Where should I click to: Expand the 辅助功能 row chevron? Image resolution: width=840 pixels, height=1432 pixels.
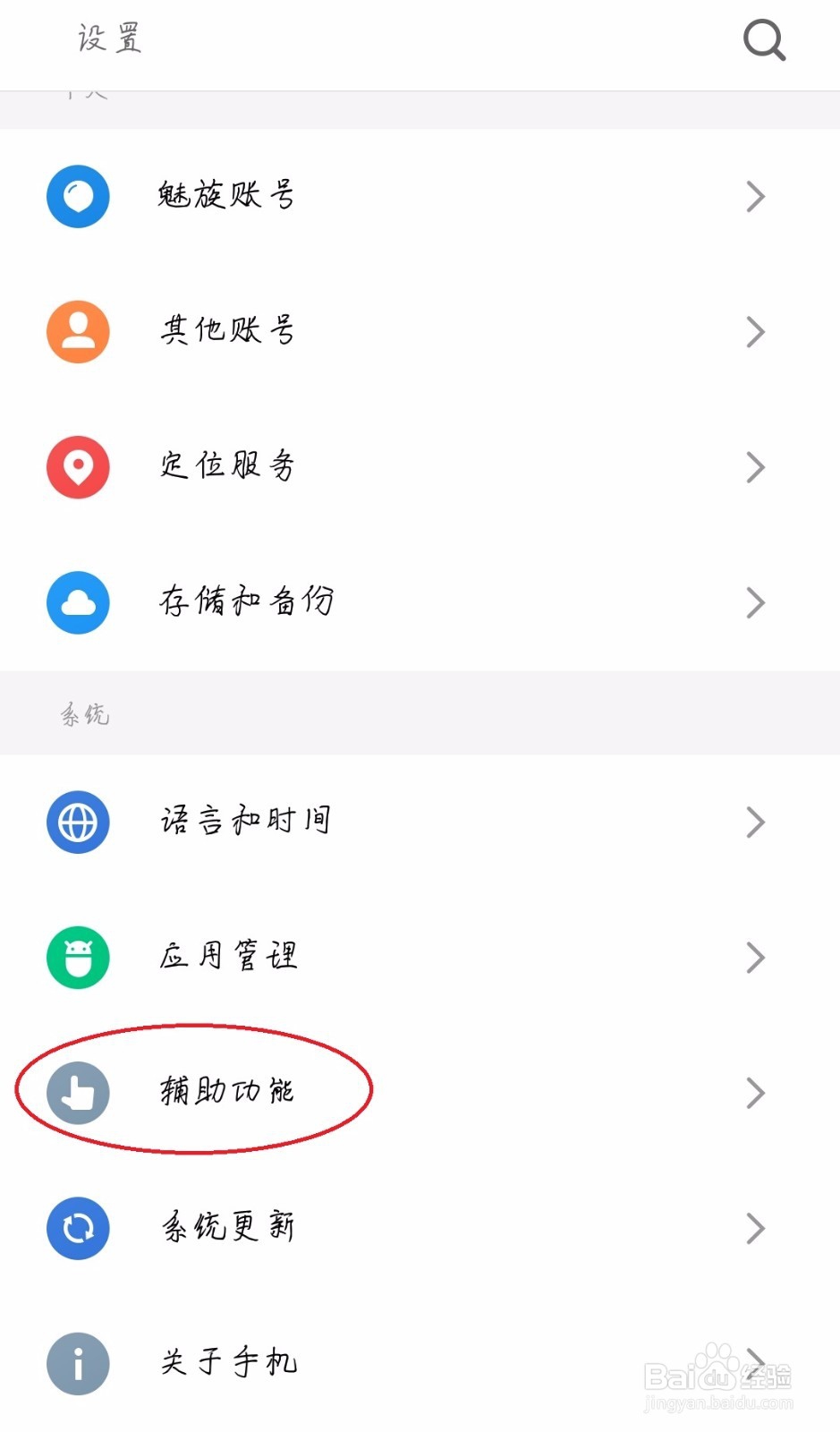point(754,1093)
